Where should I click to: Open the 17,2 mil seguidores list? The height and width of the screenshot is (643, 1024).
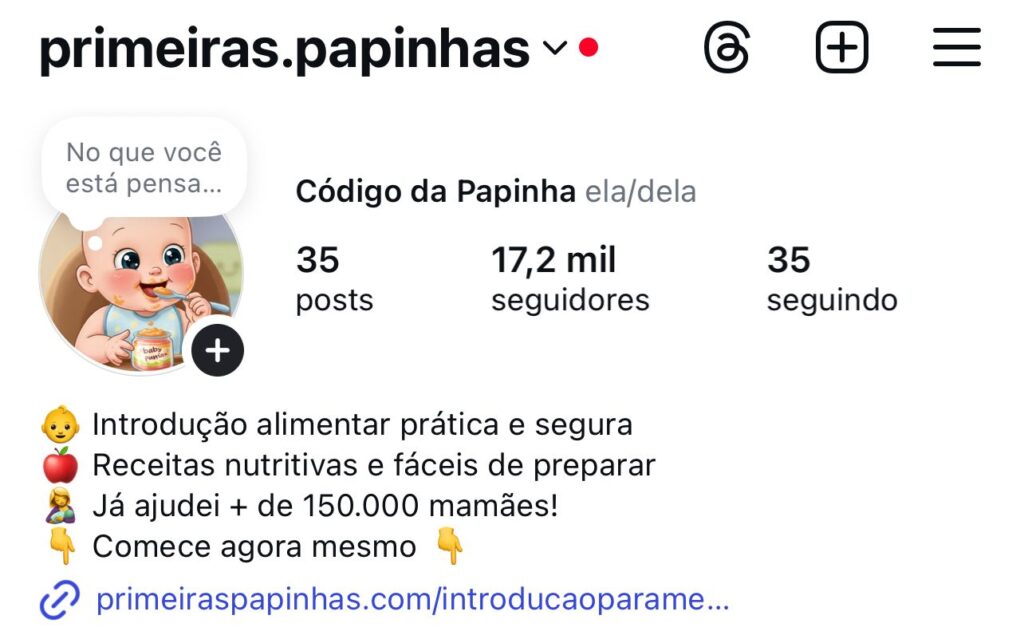pos(569,278)
